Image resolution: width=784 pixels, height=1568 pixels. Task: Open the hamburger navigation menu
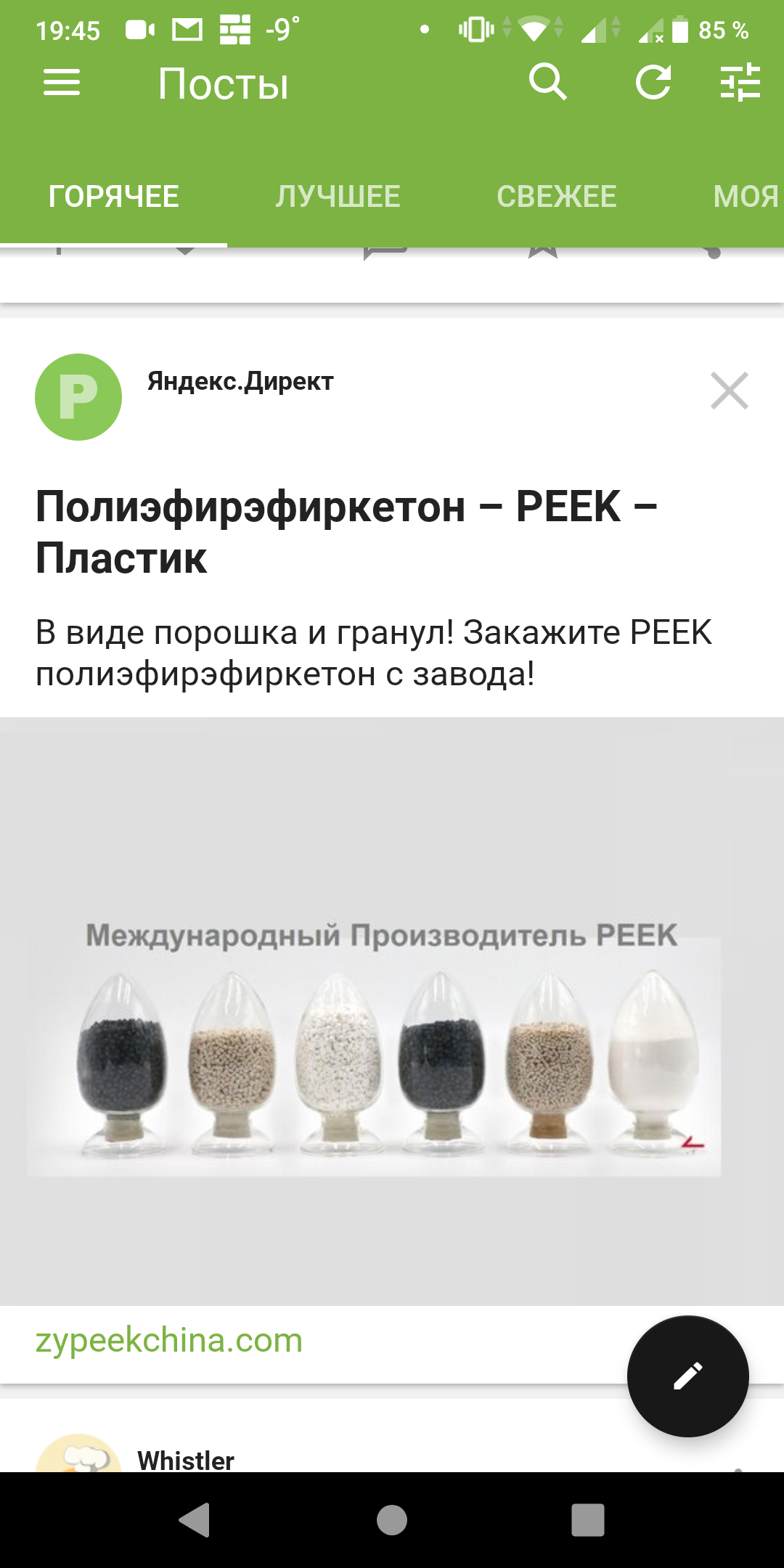pos(62,83)
